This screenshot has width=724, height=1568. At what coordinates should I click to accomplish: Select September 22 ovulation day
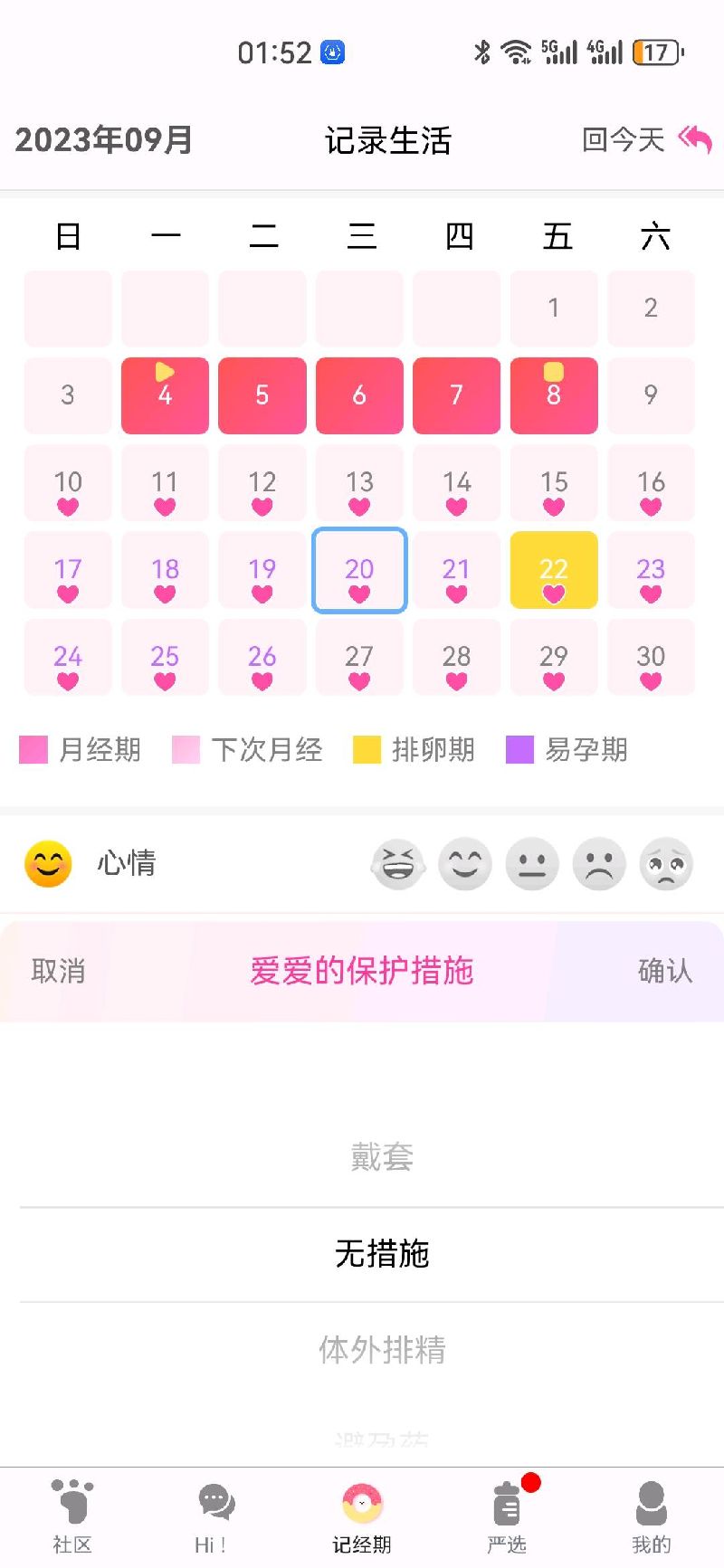[554, 571]
